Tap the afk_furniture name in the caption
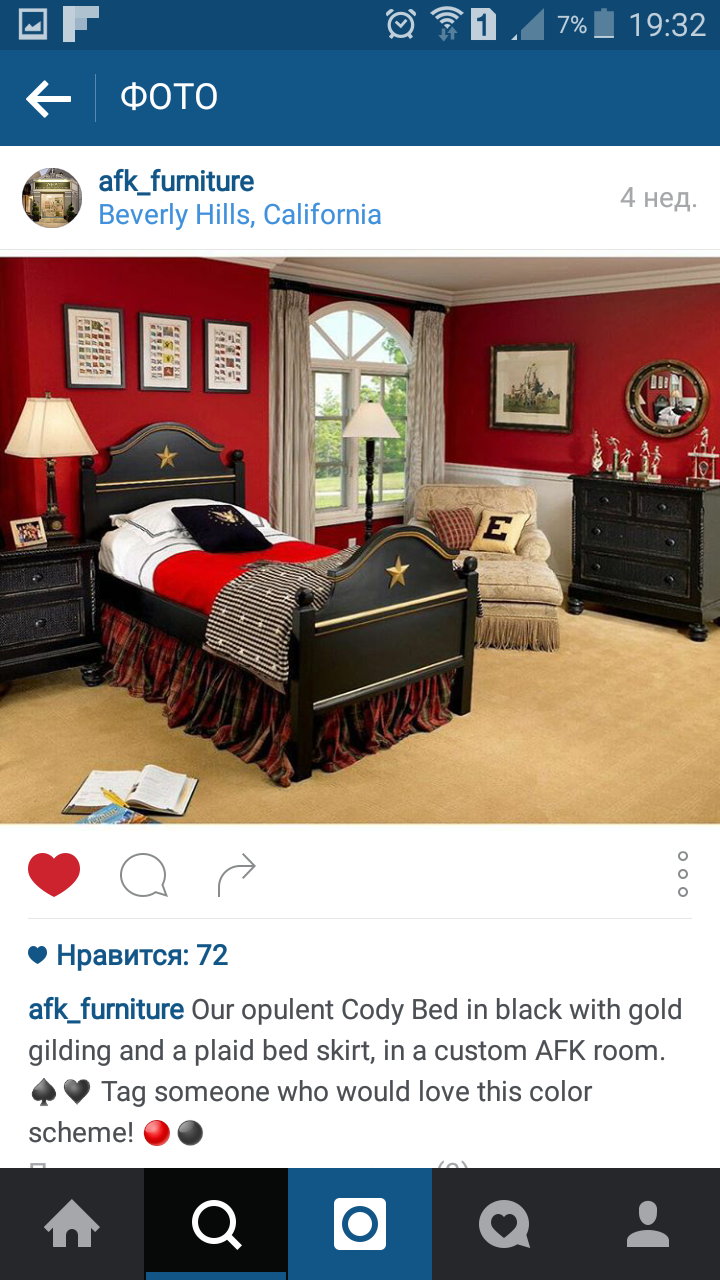Image resolution: width=720 pixels, height=1280 pixels. click(x=106, y=1009)
